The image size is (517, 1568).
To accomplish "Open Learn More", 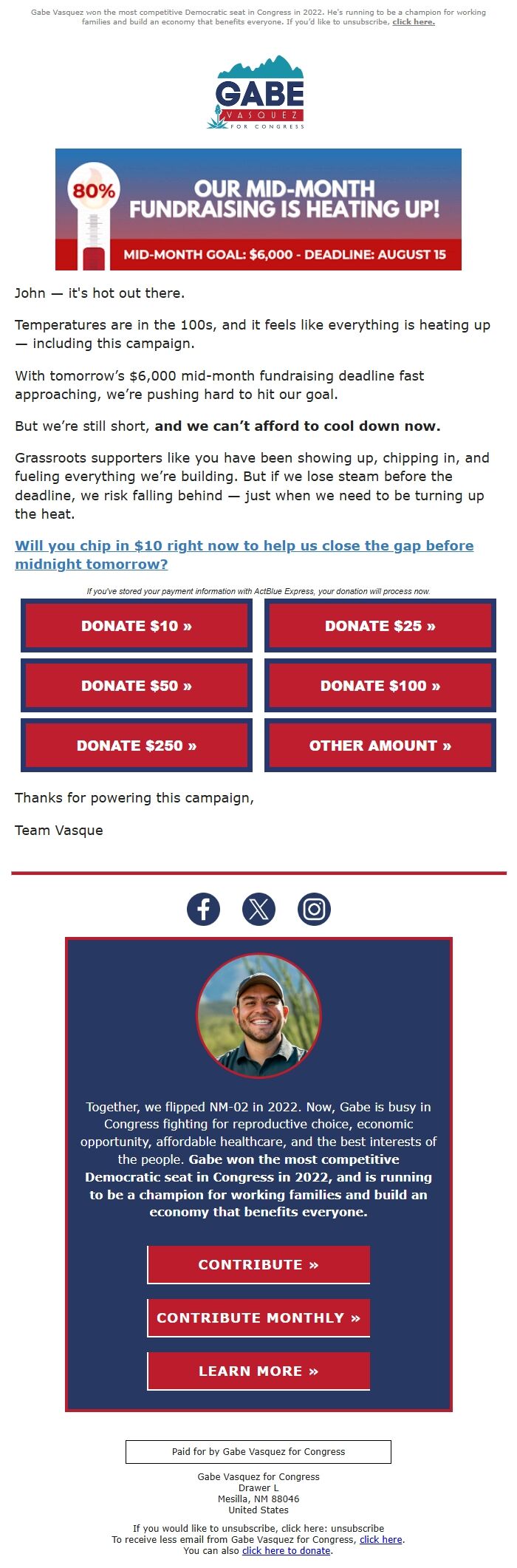I will click(x=258, y=1371).
